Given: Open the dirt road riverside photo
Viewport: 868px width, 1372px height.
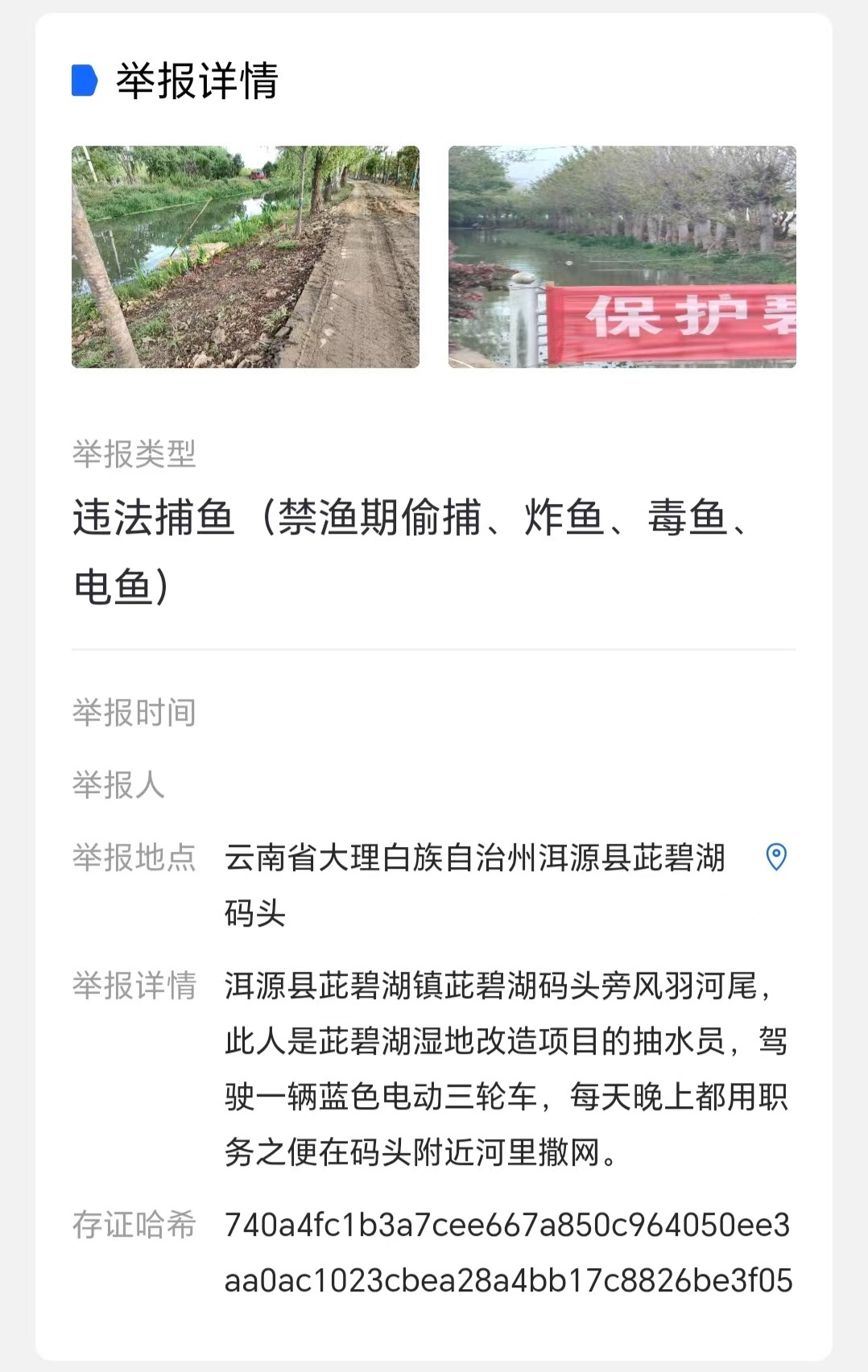Looking at the screenshot, I should [246, 257].
